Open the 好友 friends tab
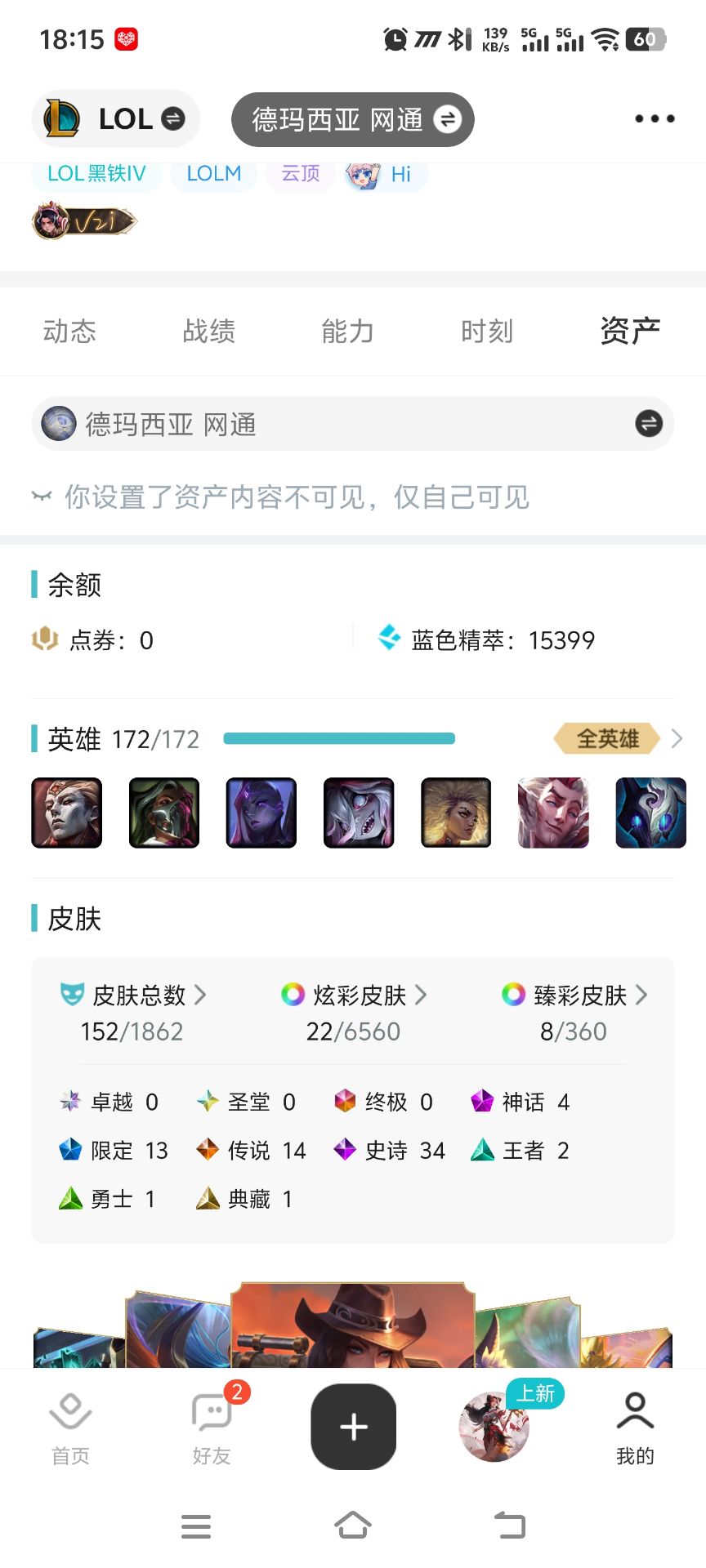 212,1428
